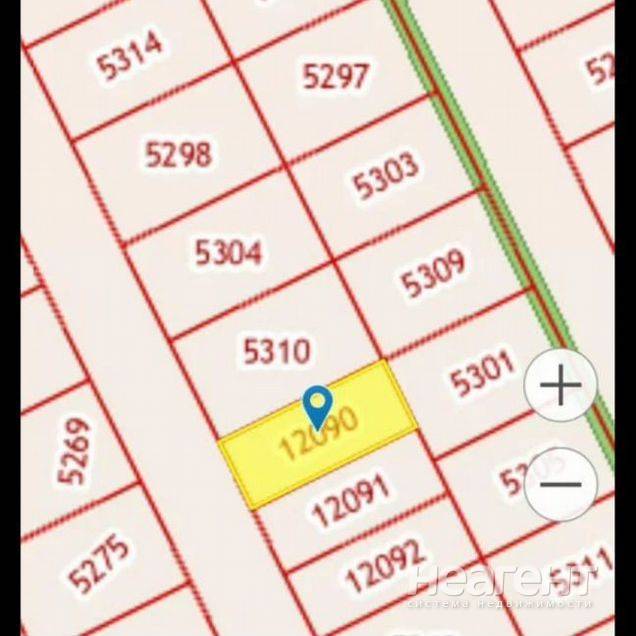The height and width of the screenshot is (636, 636).
Task: Zoom out with the minus button
Action: tap(561, 484)
